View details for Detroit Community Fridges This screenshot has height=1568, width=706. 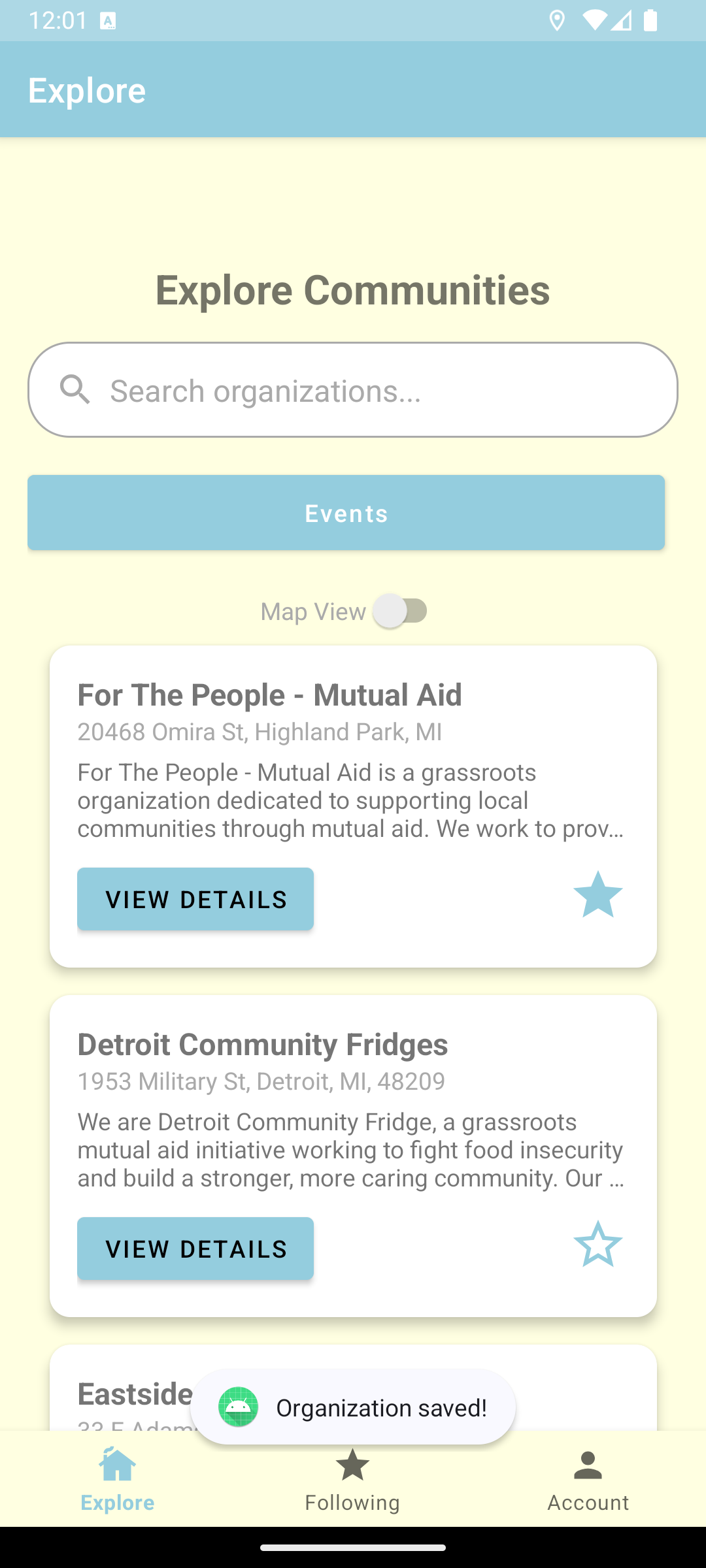coord(195,1249)
